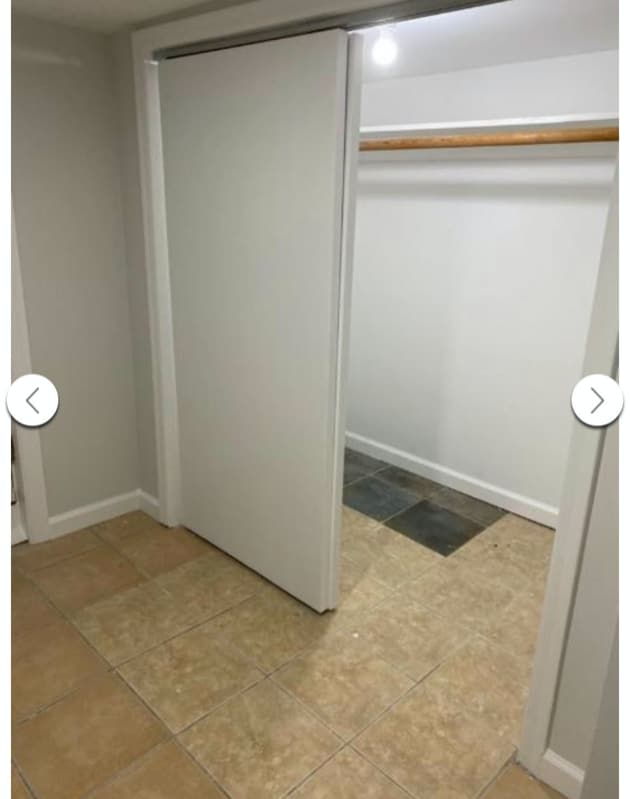Go to the previous photo

point(32,401)
